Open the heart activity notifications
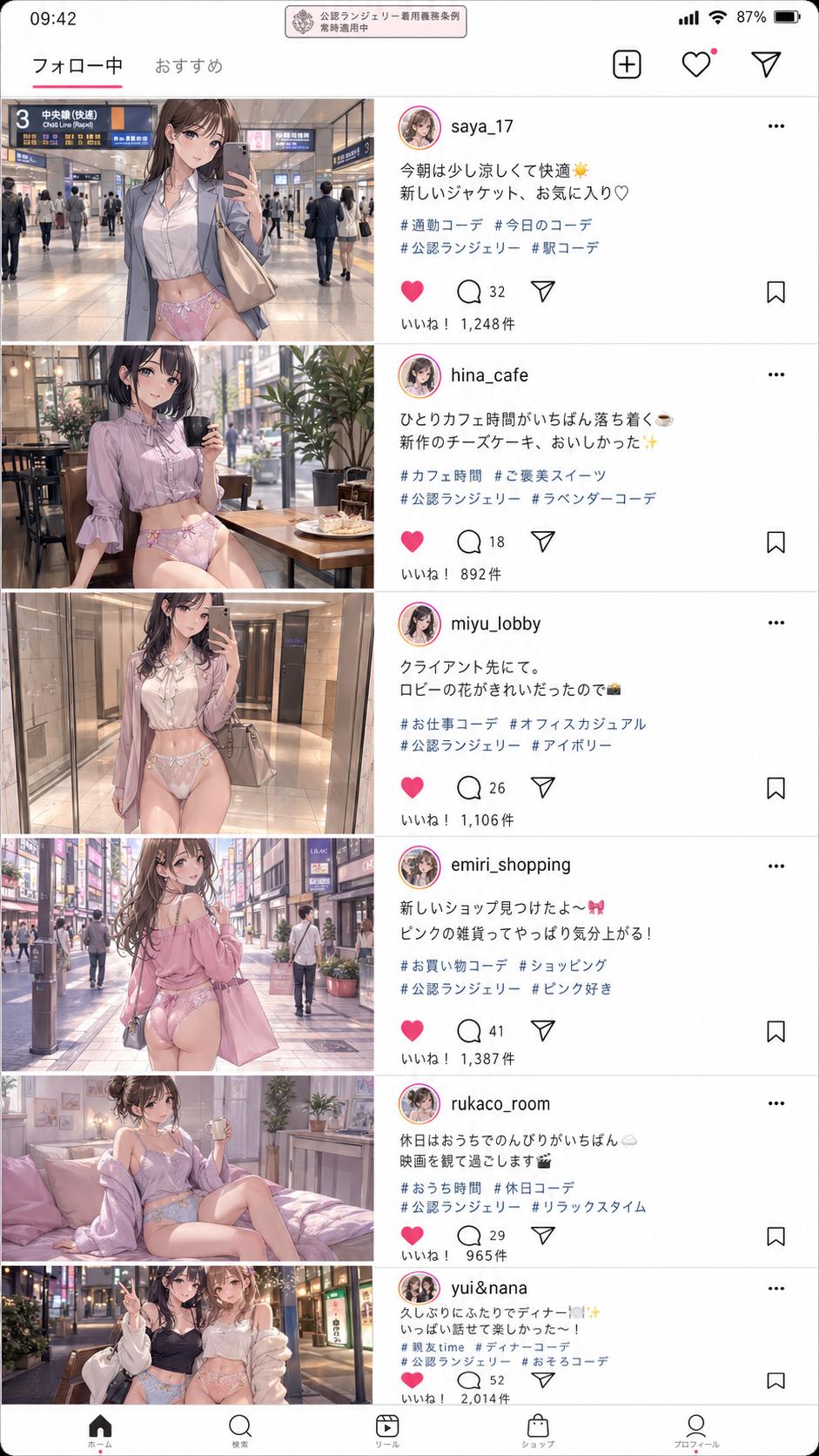Screen dimensions: 819x1456 pos(696,64)
